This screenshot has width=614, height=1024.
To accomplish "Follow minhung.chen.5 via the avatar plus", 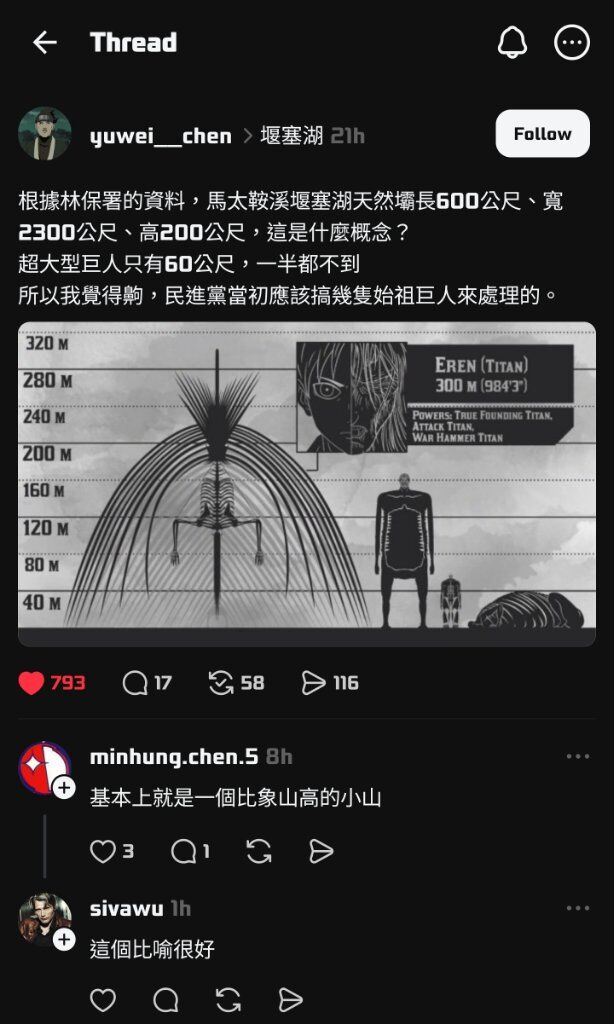I will click(x=64, y=788).
